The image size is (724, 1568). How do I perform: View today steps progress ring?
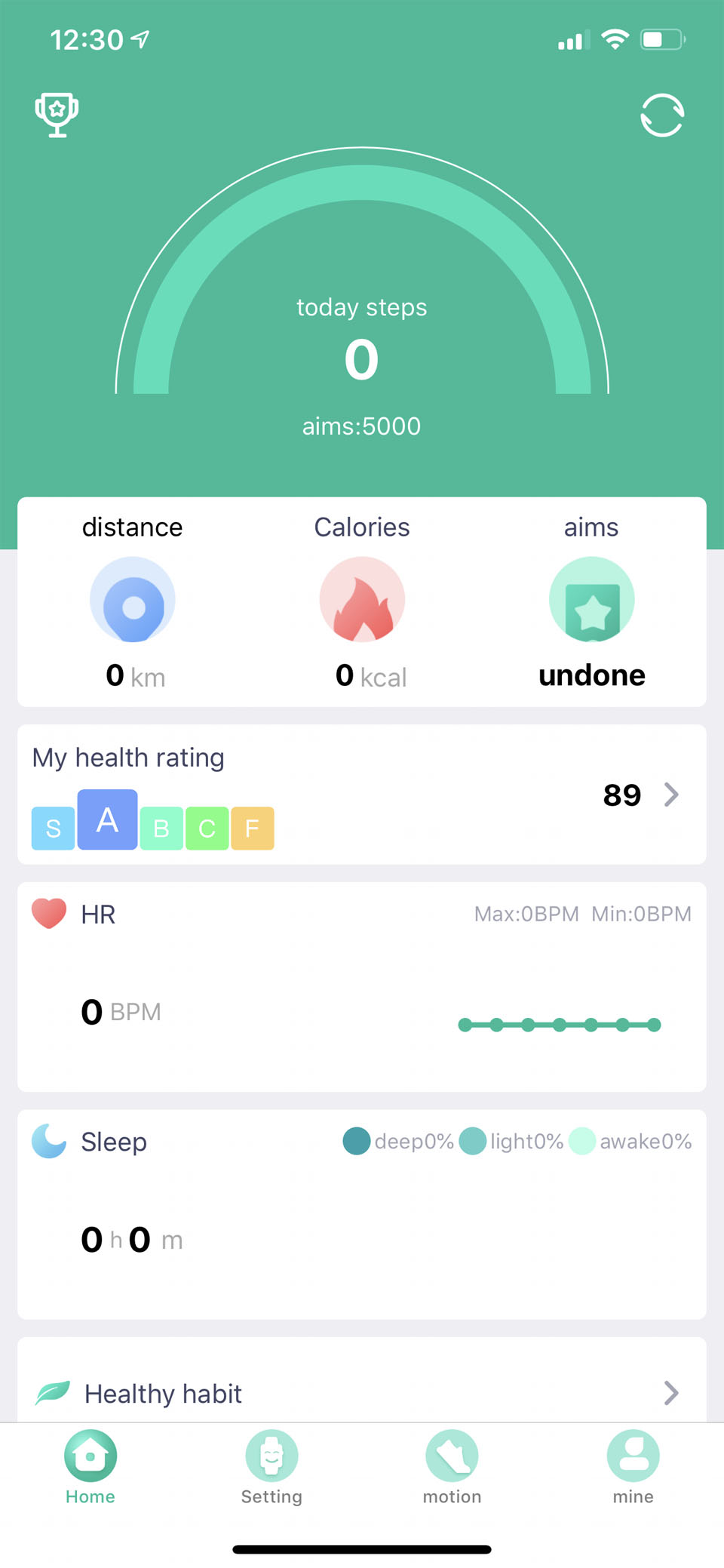click(x=362, y=302)
